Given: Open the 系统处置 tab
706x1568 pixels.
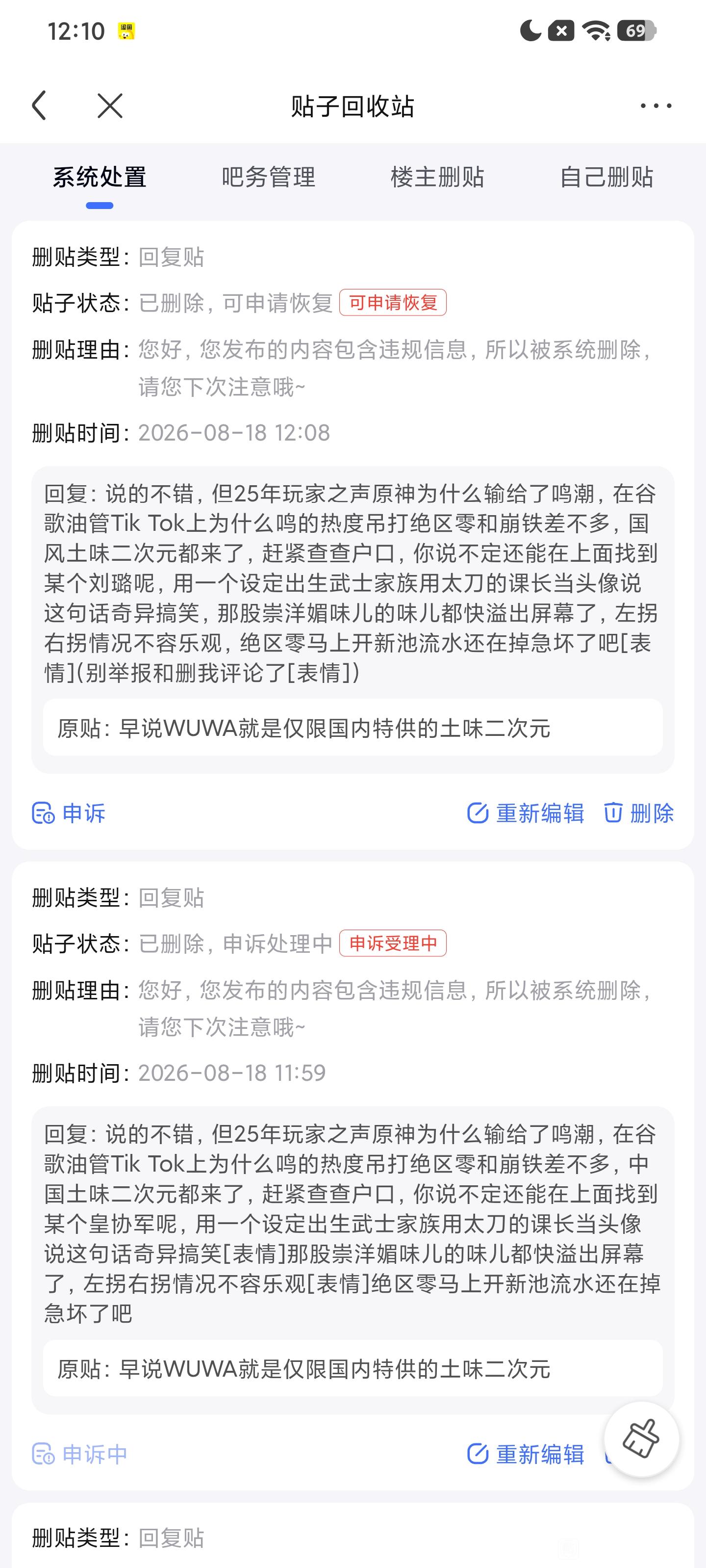Looking at the screenshot, I should (100, 177).
